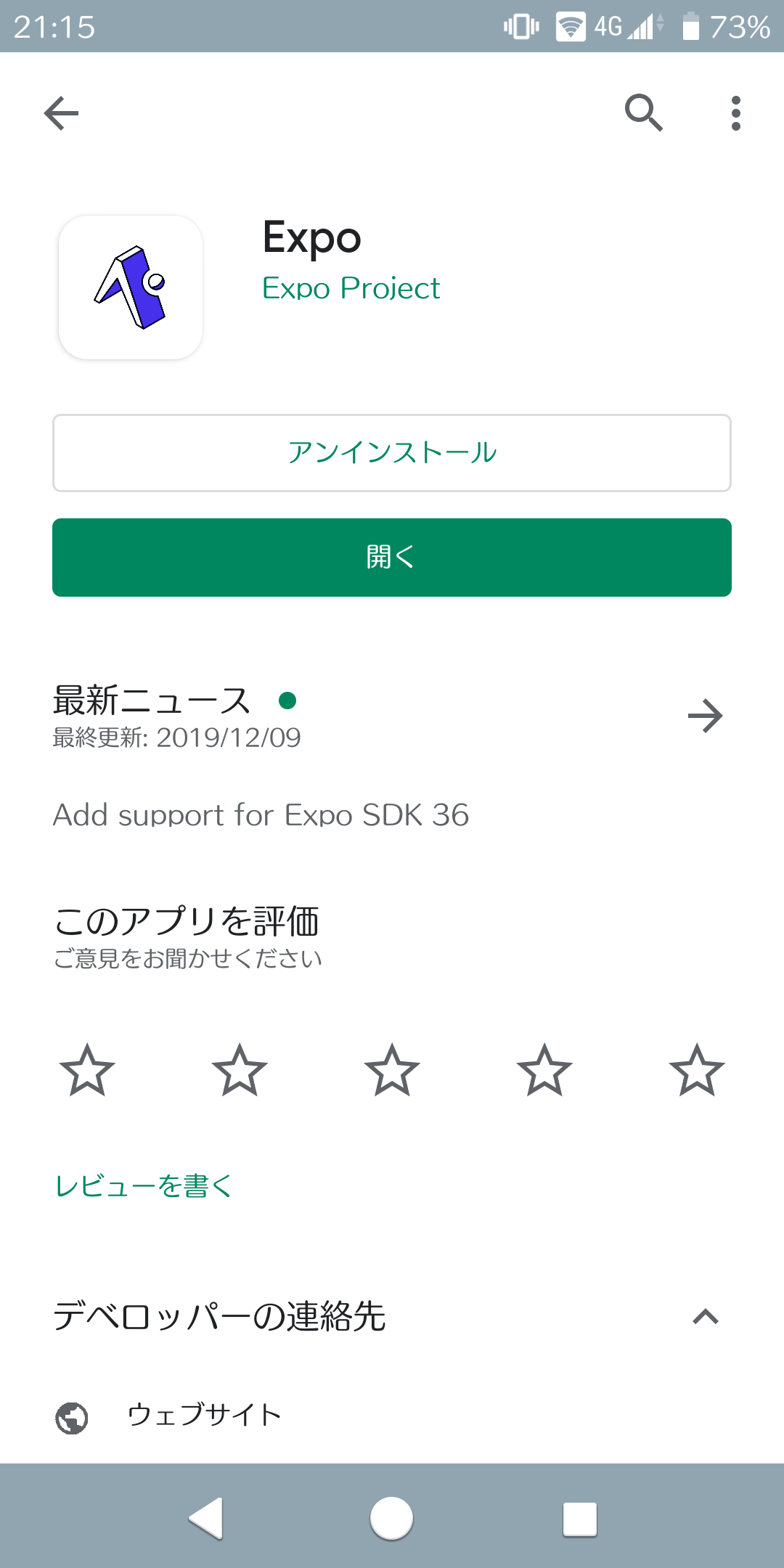
Task: Open the three-dot overflow menu
Action: point(735,112)
